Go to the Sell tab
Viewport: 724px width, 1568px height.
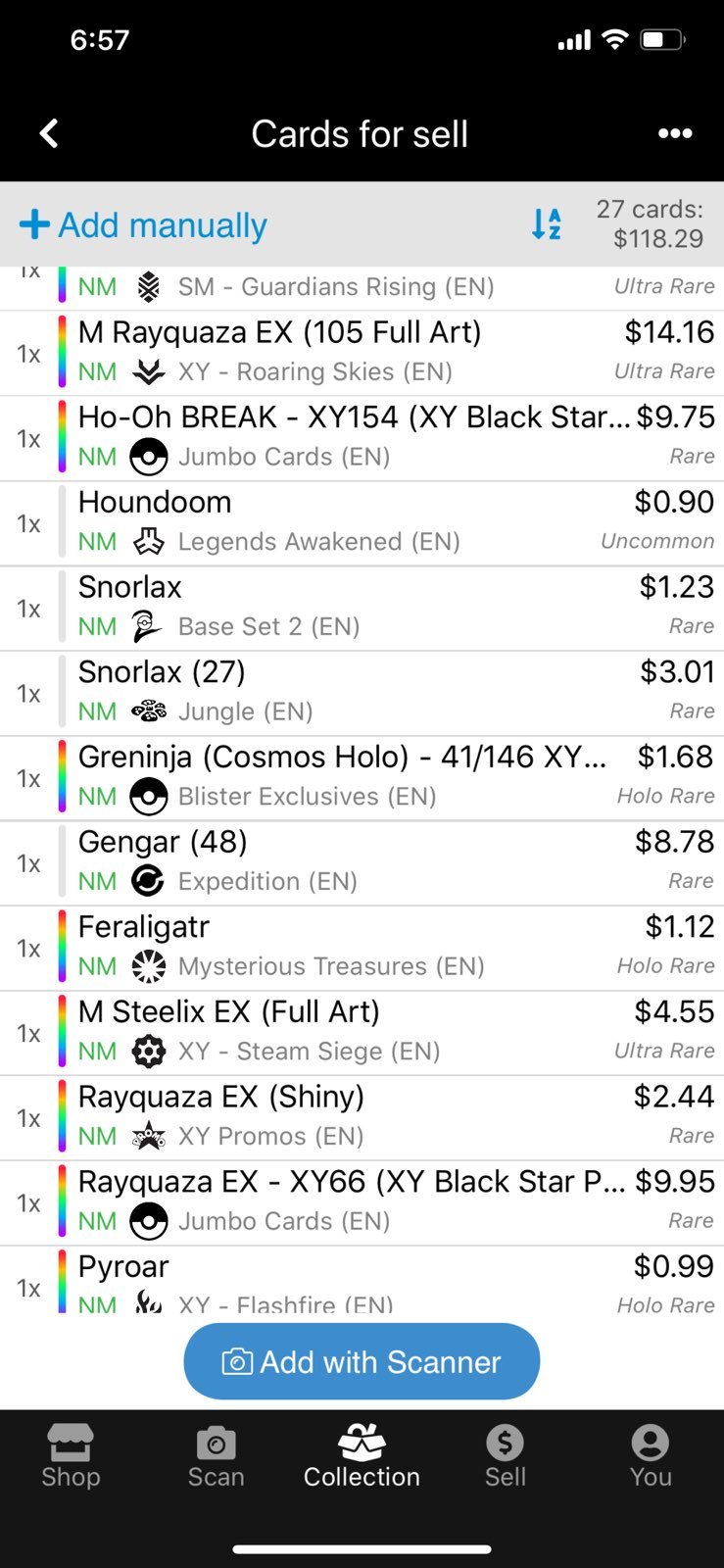[x=506, y=1456]
